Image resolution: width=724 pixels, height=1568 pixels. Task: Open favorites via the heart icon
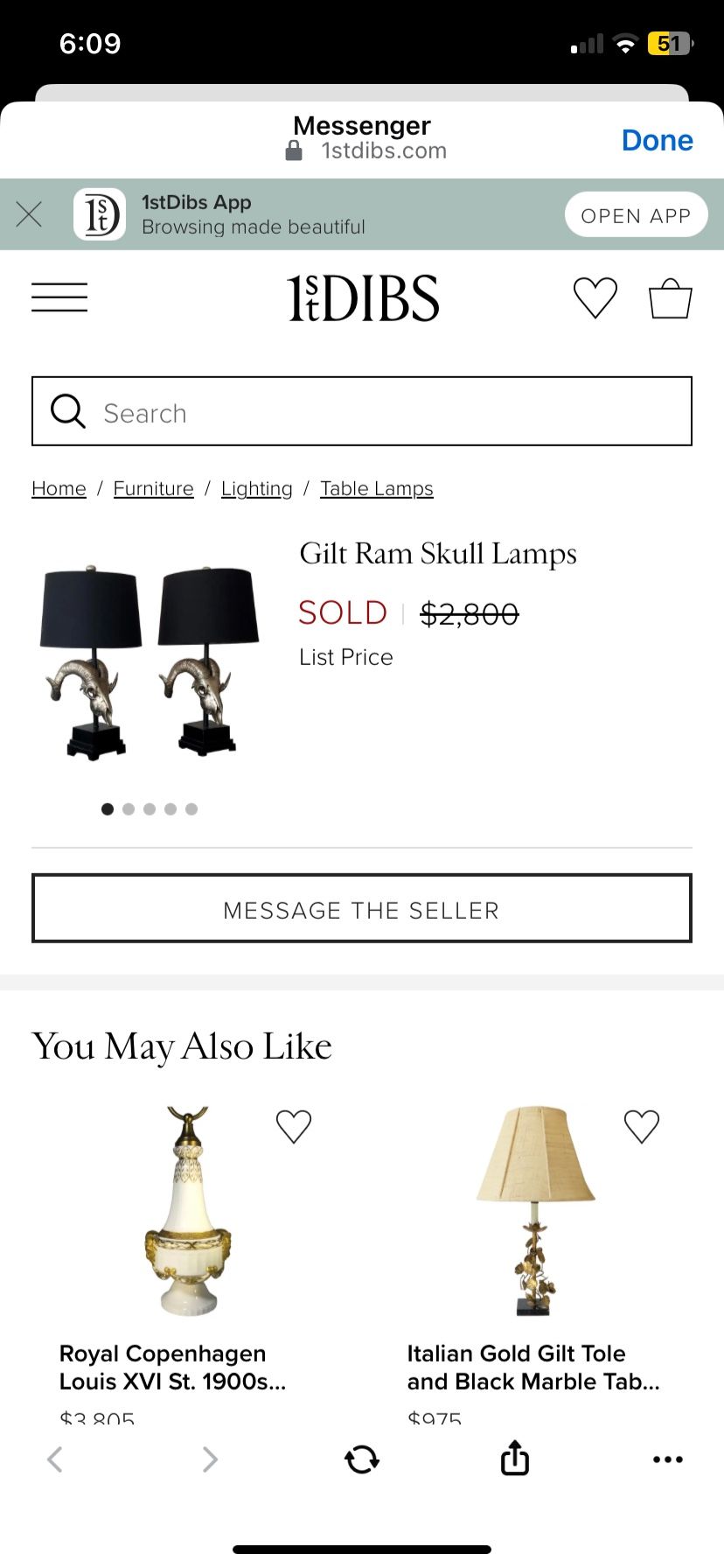tap(595, 297)
